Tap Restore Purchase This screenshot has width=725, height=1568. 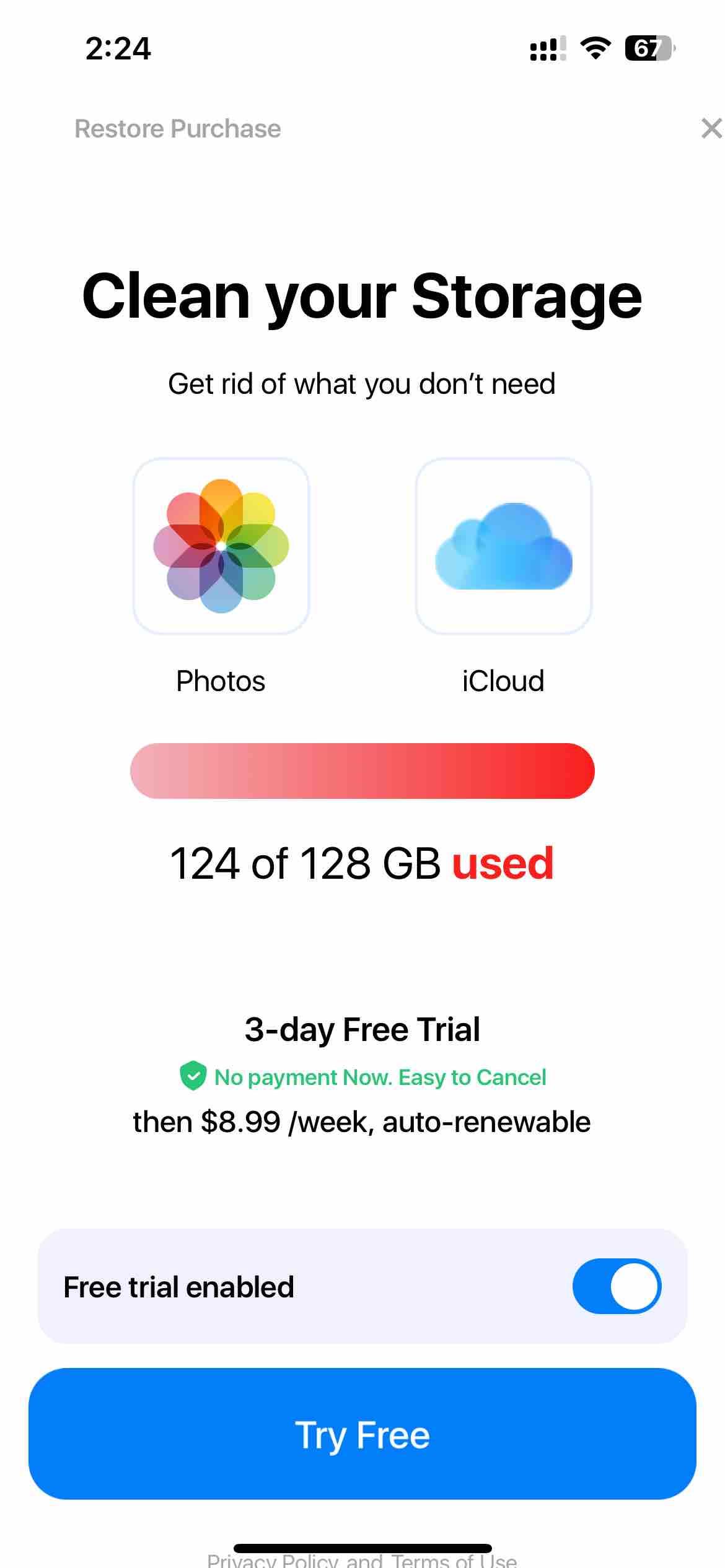tap(178, 129)
